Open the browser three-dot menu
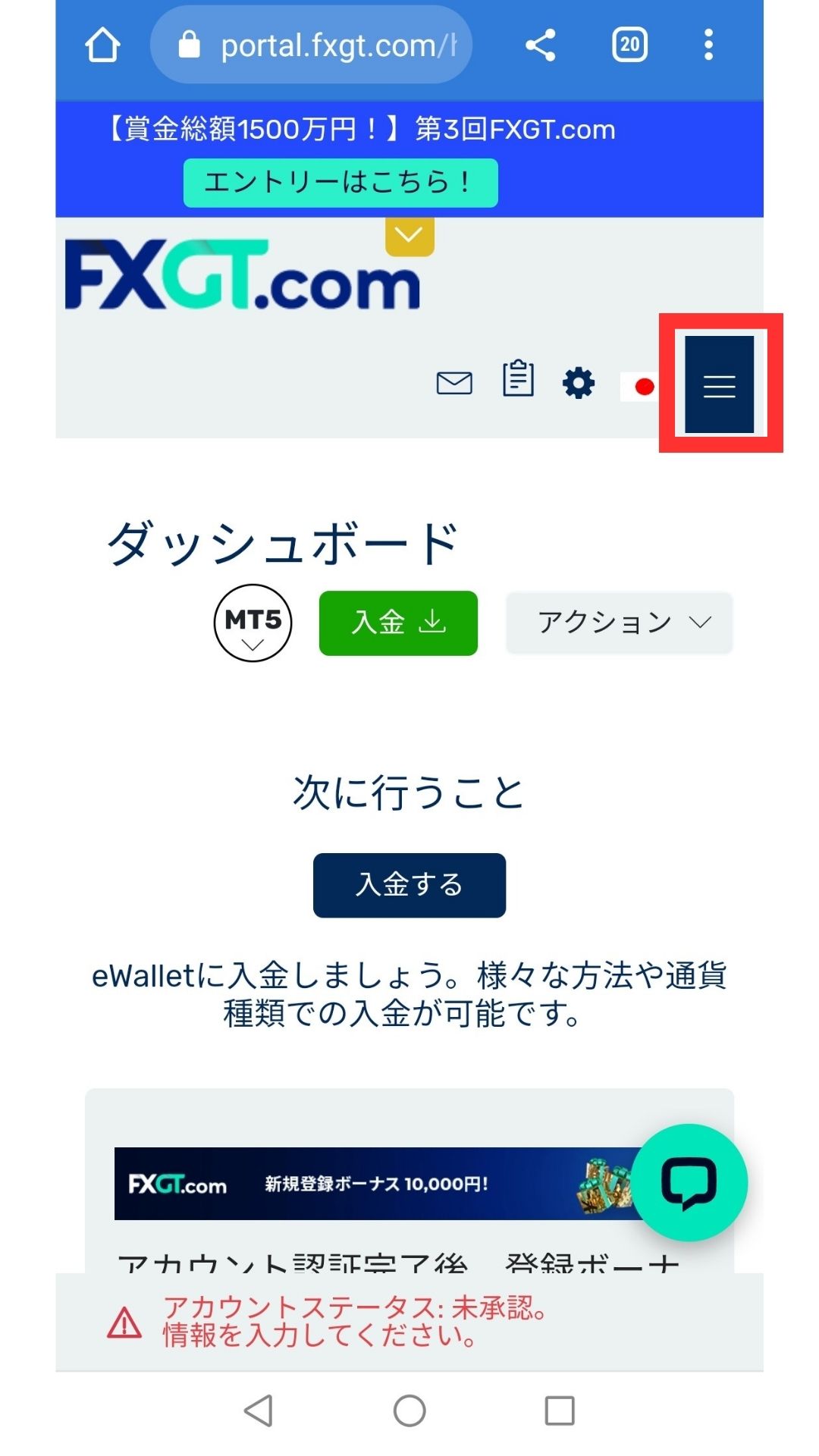819x1456 pixels. tap(708, 45)
